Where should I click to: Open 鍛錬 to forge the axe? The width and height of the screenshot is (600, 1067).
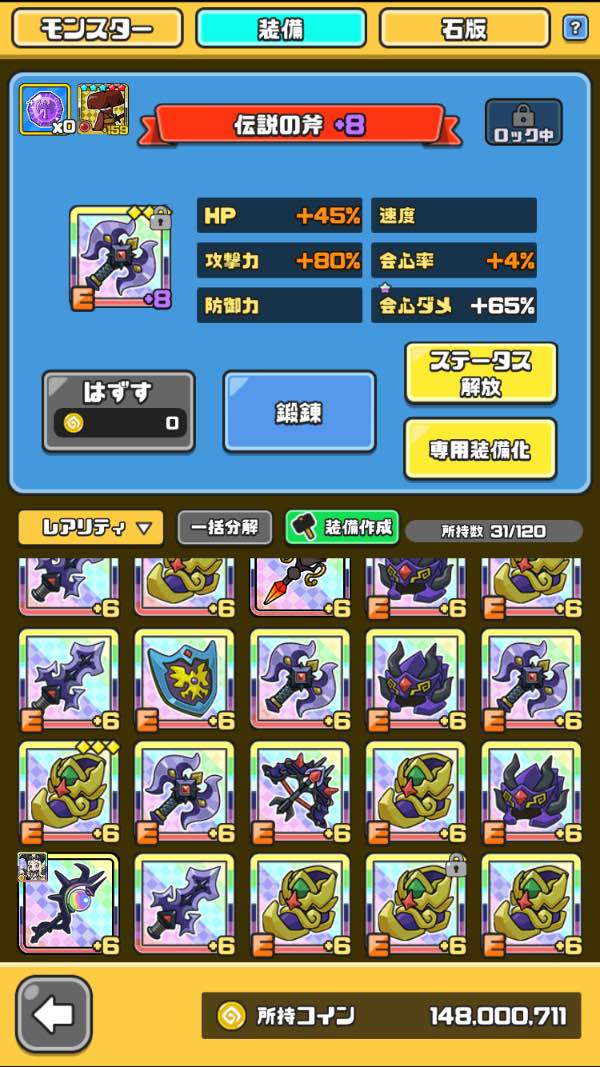(299, 411)
